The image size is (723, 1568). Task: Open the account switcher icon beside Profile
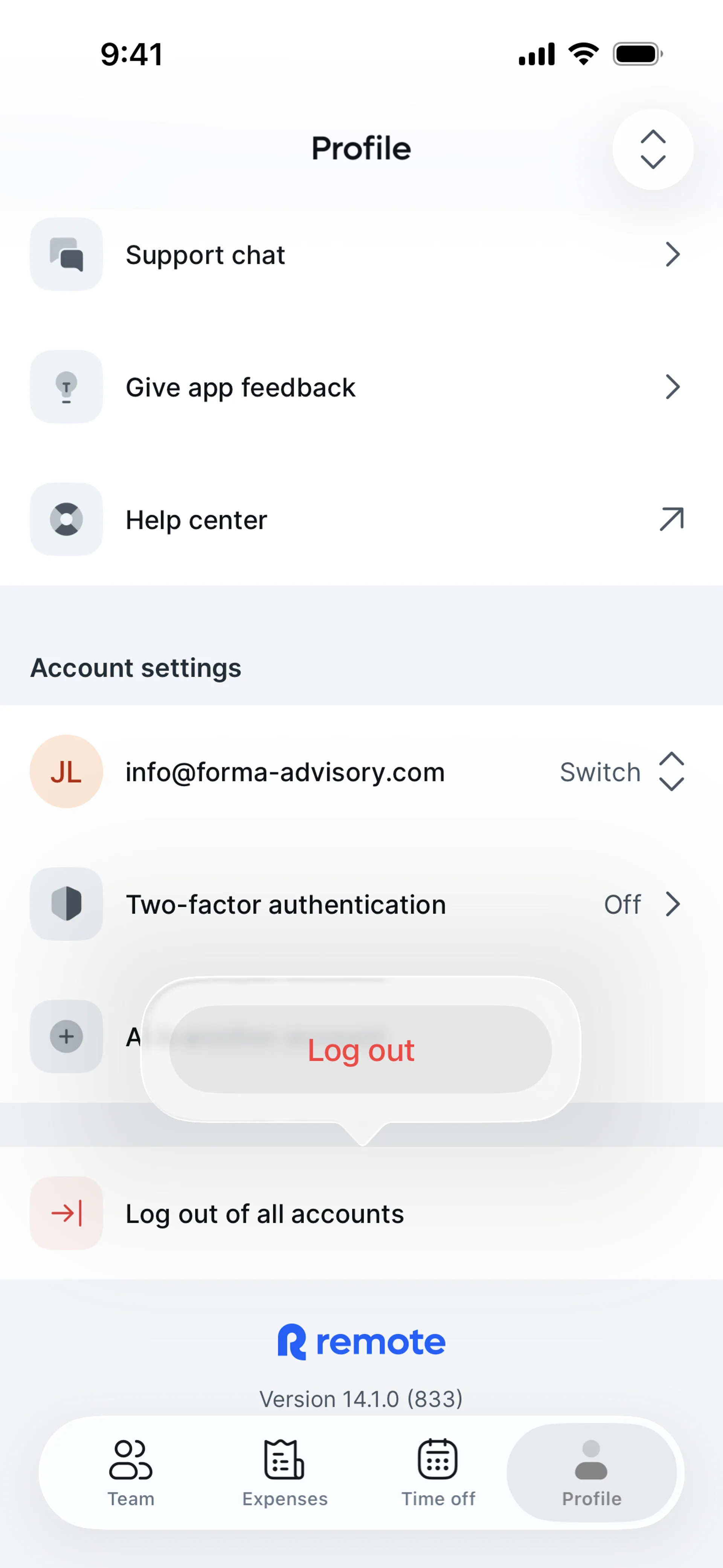click(653, 149)
